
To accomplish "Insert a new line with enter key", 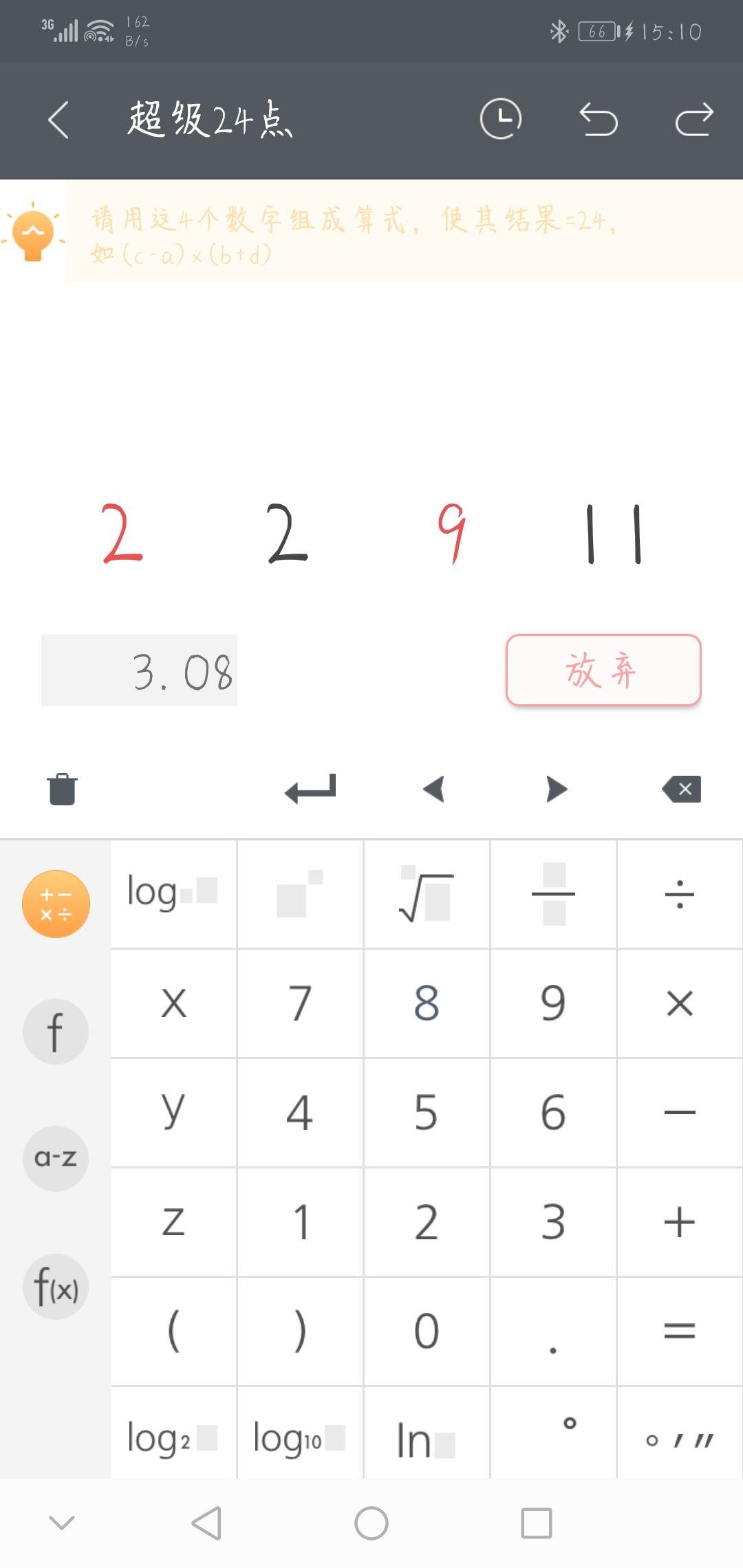I will click(310, 789).
